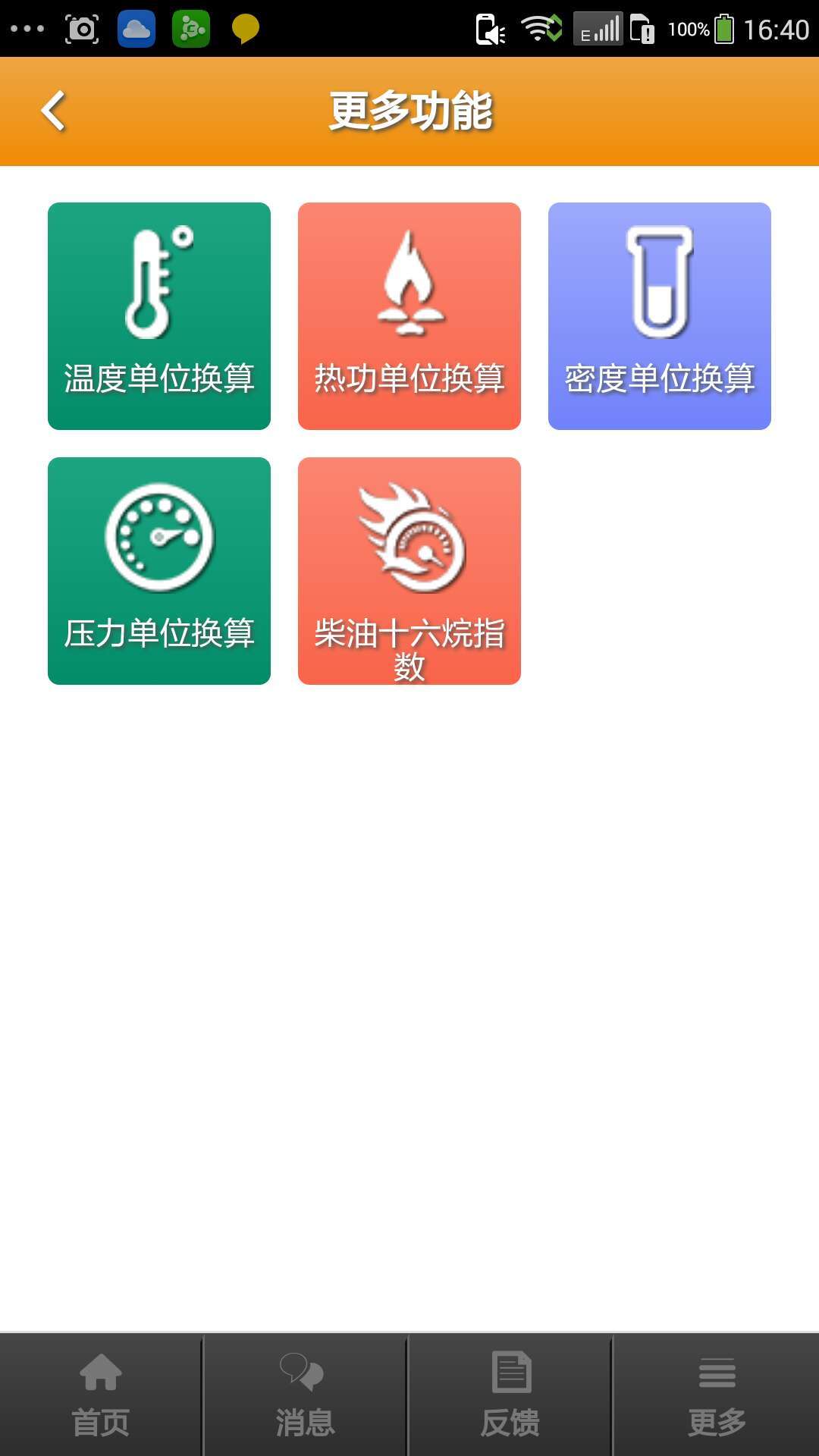Open 柴油十六烷指数 calculator
This screenshot has height=1456, width=819.
[x=409, y=571]
